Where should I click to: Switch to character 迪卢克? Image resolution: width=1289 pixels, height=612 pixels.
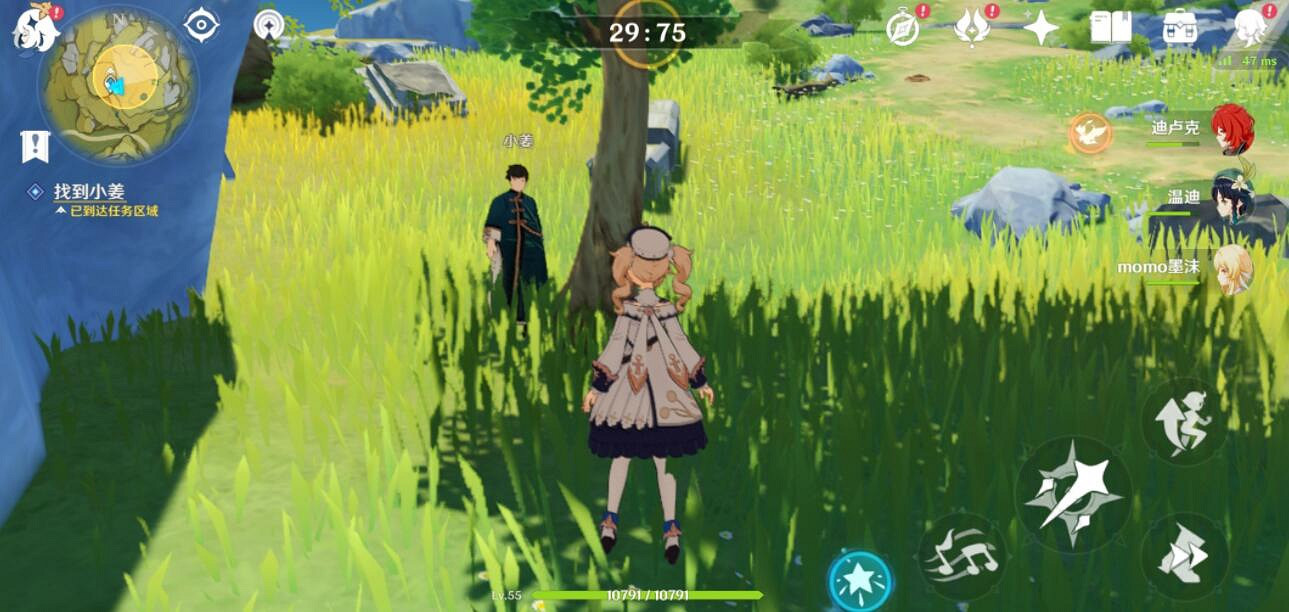point(1232,129)
